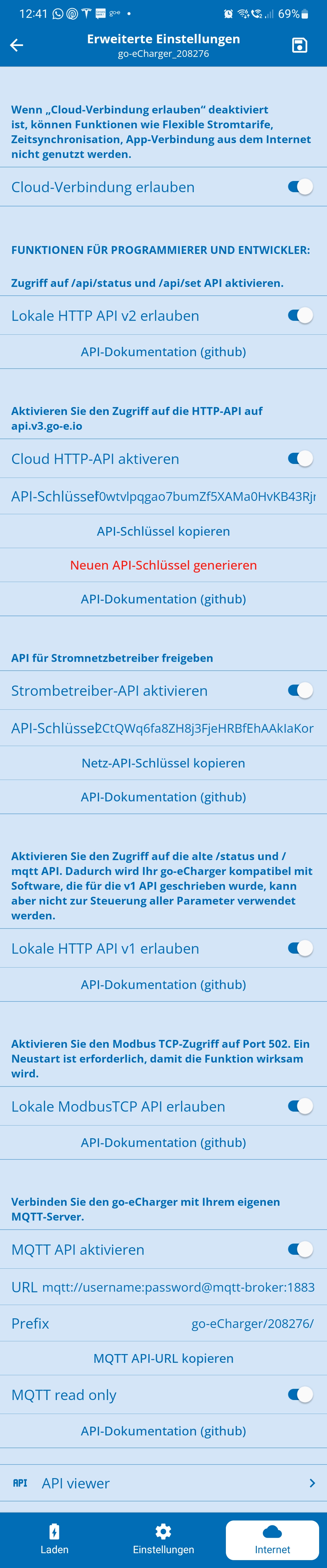Image resolution: width=327 pixels, height=1568 pixels.
Task: Switch off Lokale ModbusTCP API erlauben
Action: [x=300, y=1106]
